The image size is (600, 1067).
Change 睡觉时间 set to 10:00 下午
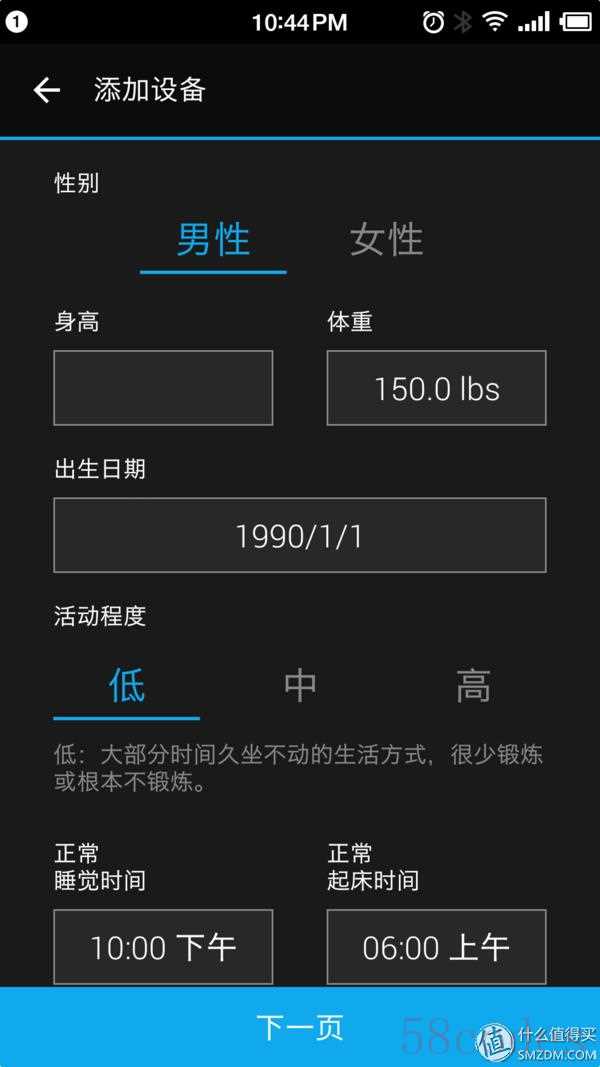(x=163, y=946)
